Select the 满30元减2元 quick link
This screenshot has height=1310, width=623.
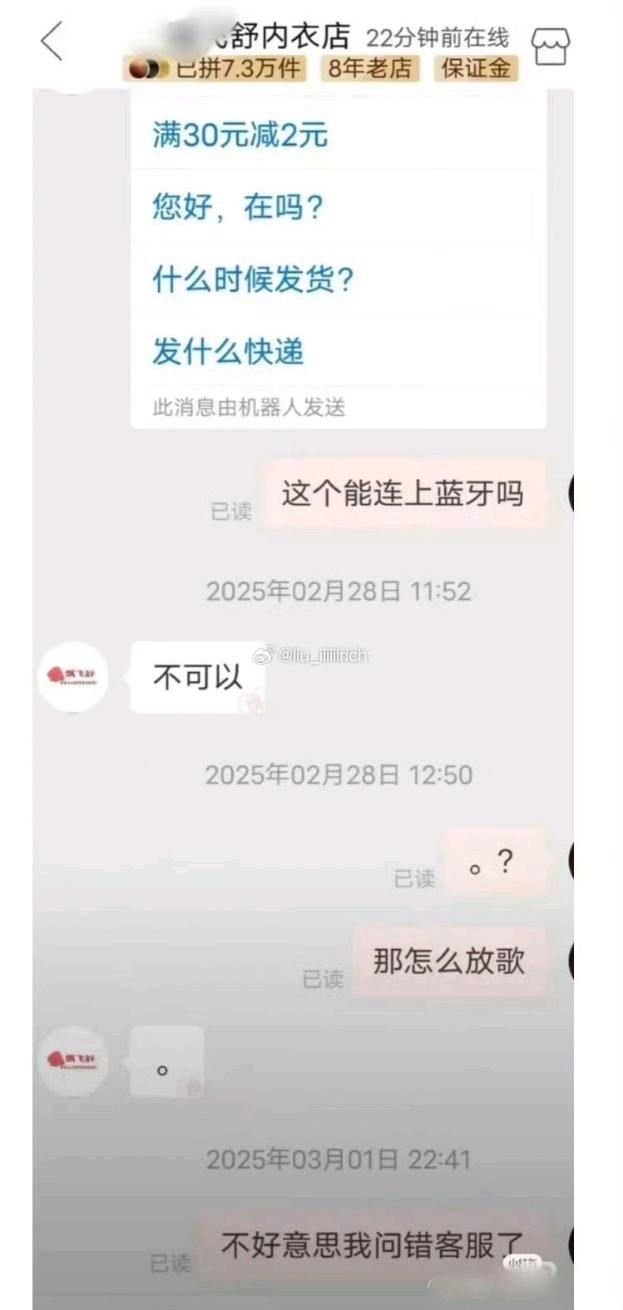[x=240, y=135]
